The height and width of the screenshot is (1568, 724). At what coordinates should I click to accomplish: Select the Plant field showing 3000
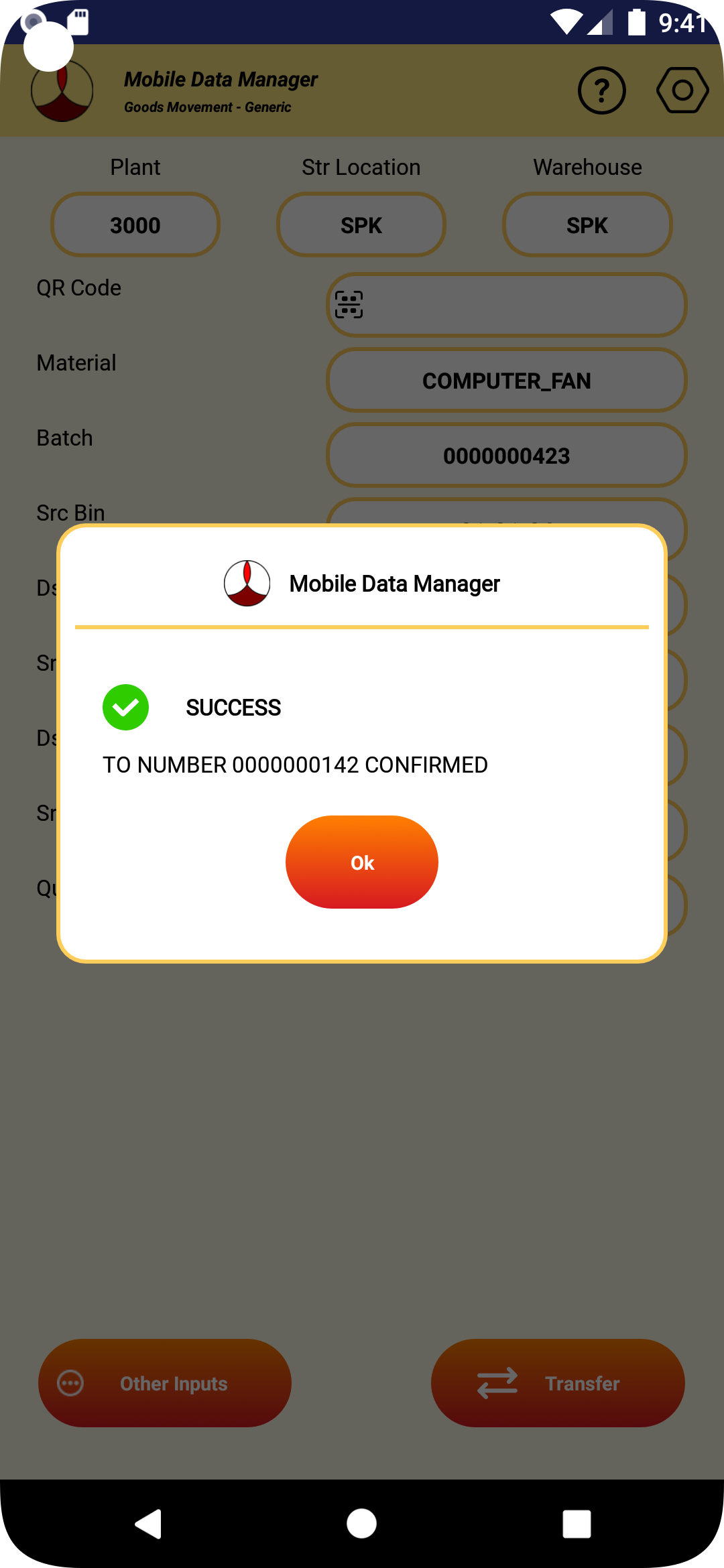click(135, 225)
